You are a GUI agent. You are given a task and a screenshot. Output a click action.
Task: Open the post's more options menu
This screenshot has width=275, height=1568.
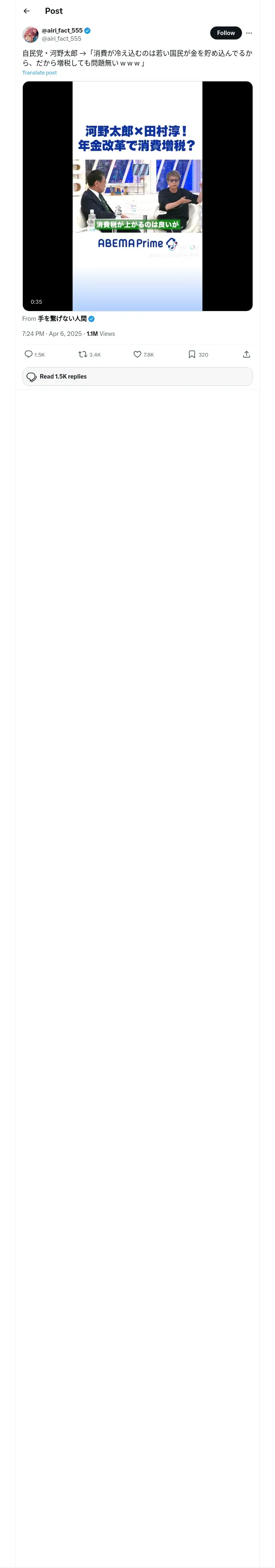(x=249, y=33)
